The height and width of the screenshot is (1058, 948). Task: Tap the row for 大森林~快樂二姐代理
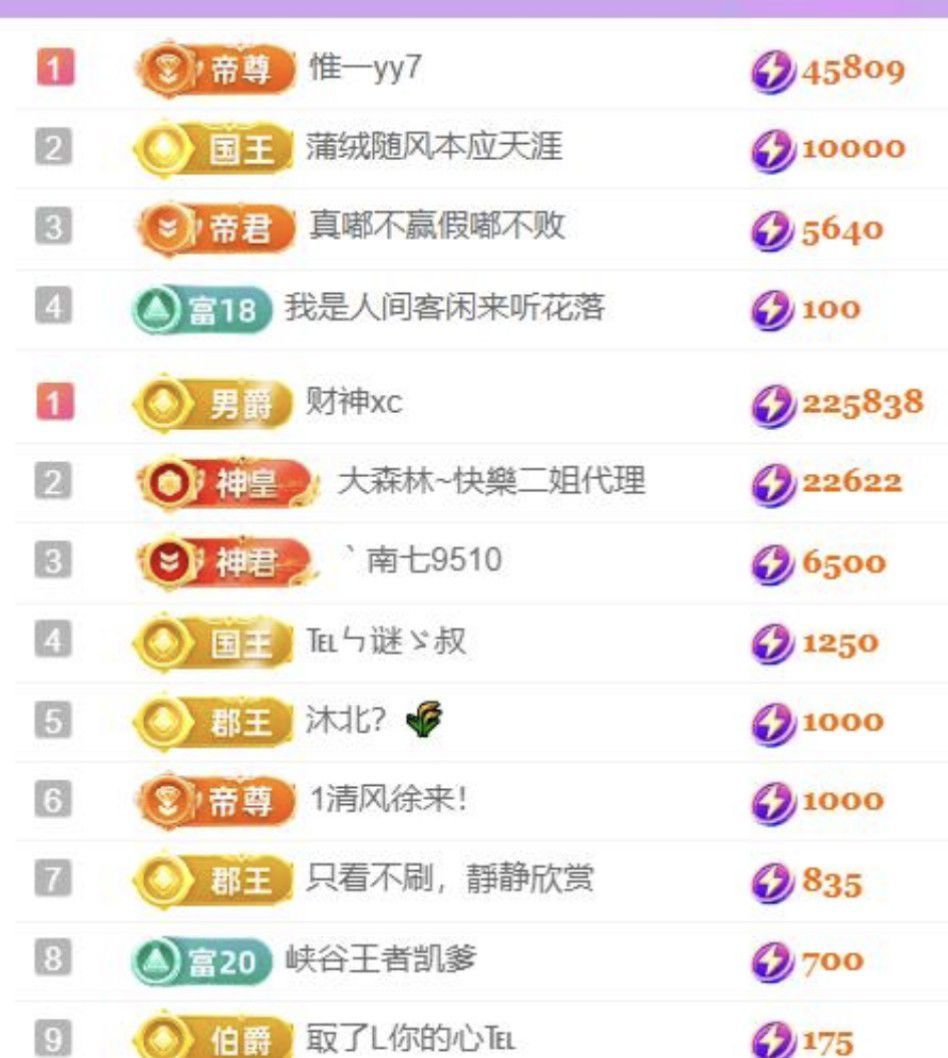coord(490,482)
